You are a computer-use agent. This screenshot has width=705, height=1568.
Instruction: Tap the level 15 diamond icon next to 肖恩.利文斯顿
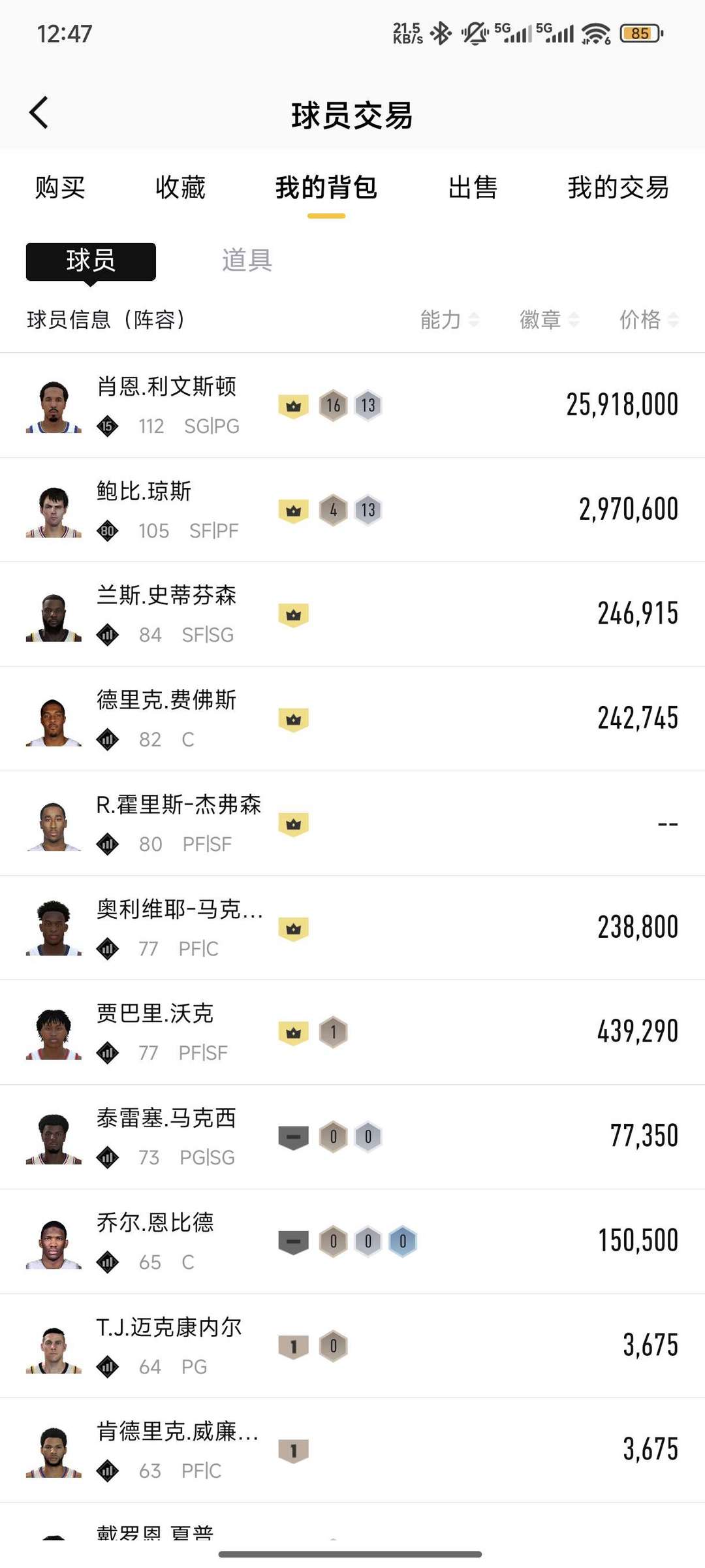pyautogui.click(x=108, y=426)
